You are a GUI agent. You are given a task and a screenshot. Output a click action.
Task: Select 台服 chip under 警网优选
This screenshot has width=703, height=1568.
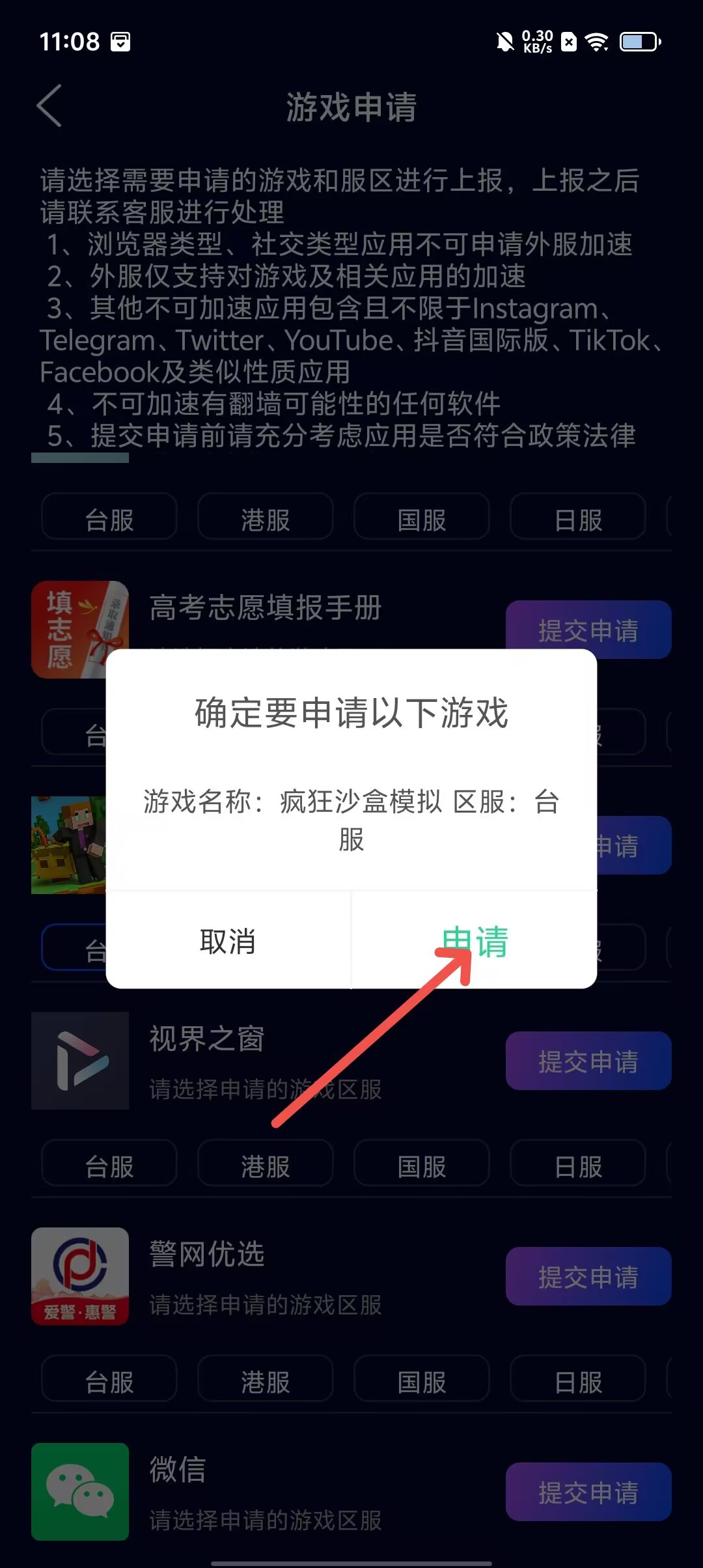(109, 1382)
